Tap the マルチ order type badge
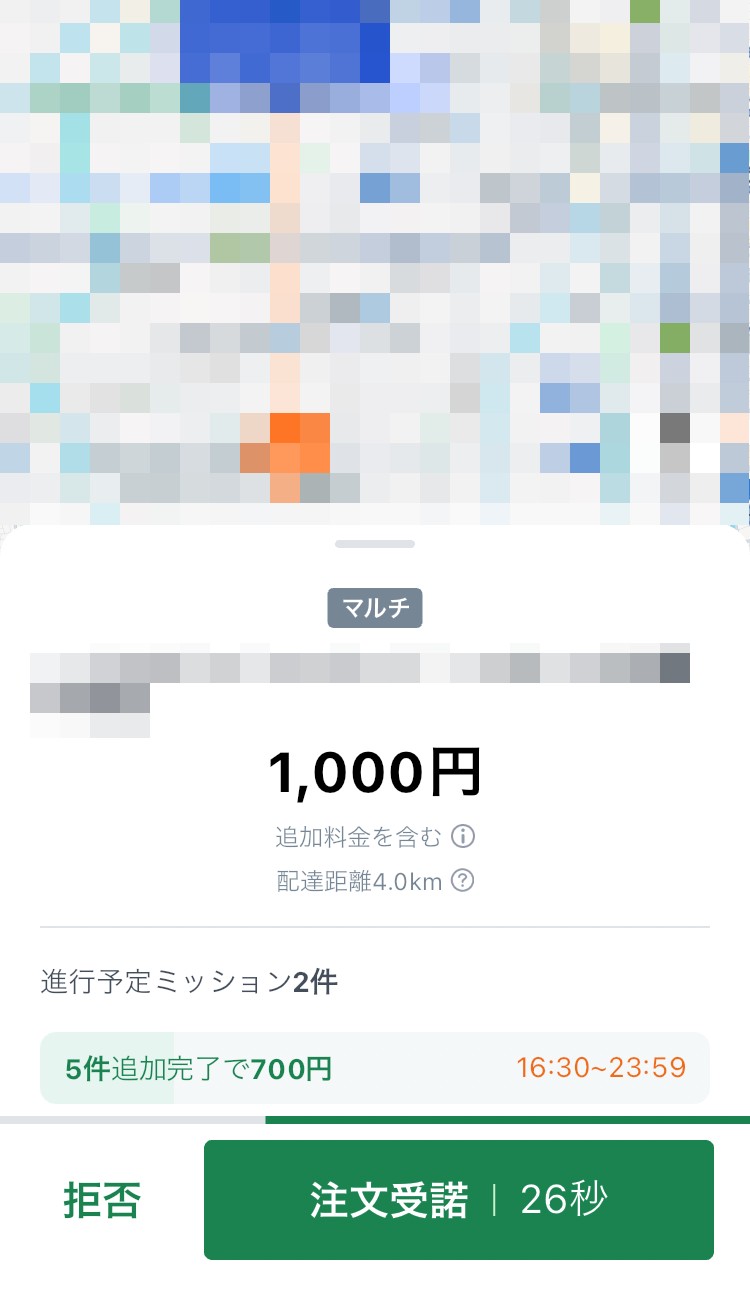Image resolution: width=750 pixels, height=1292 pixels. pos(375,608)
